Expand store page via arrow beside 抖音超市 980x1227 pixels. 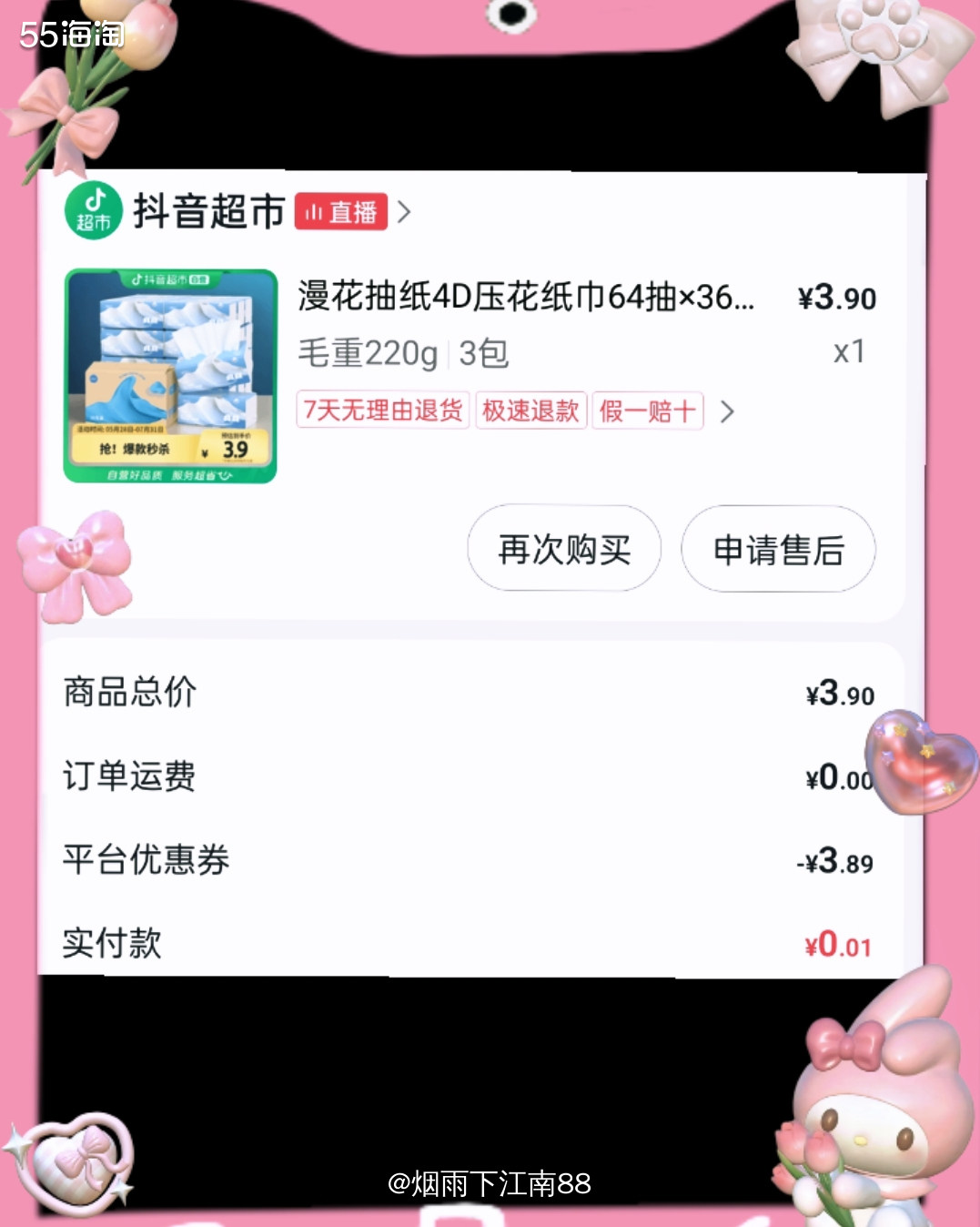pyautogui.click(x=406, y=212)
